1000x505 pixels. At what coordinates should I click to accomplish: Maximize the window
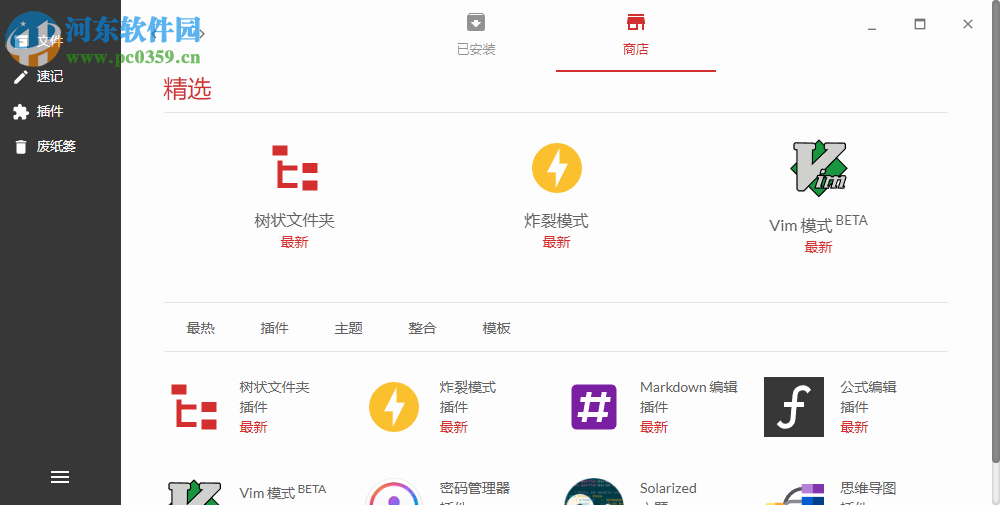coord(920,24)
